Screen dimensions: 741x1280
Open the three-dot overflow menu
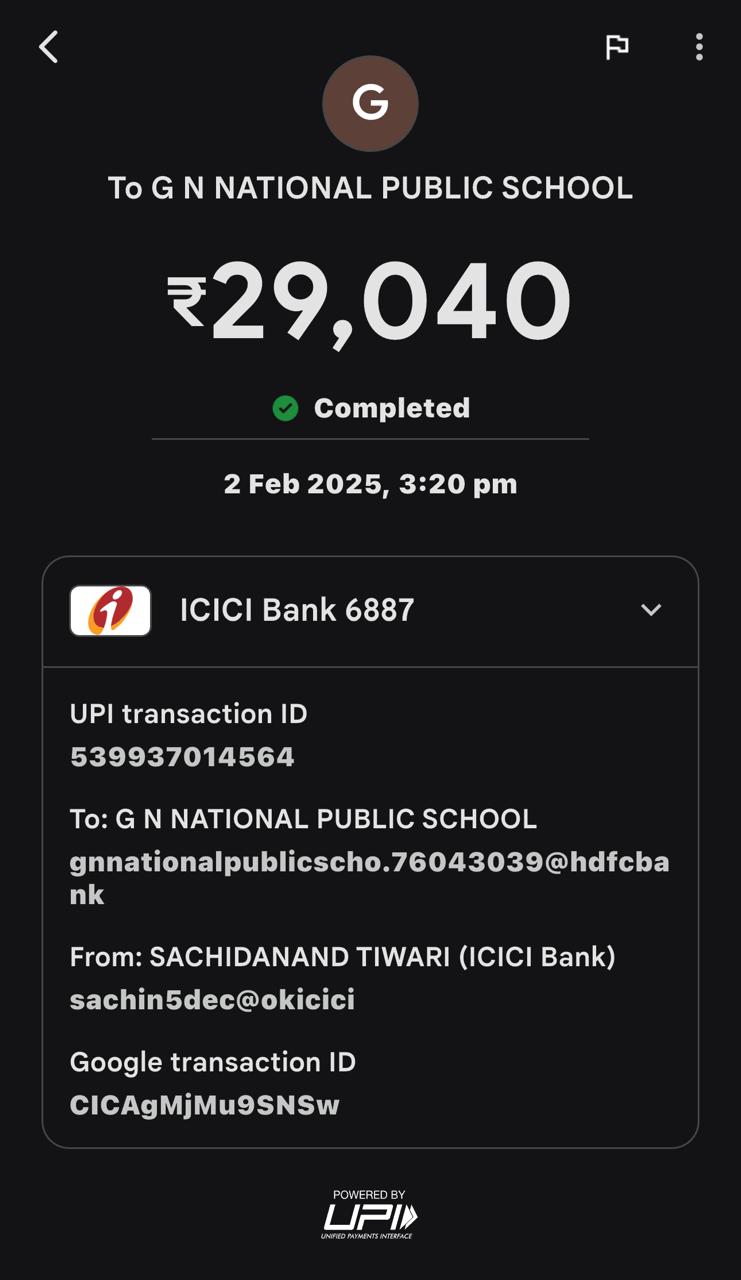click(699, 47)
